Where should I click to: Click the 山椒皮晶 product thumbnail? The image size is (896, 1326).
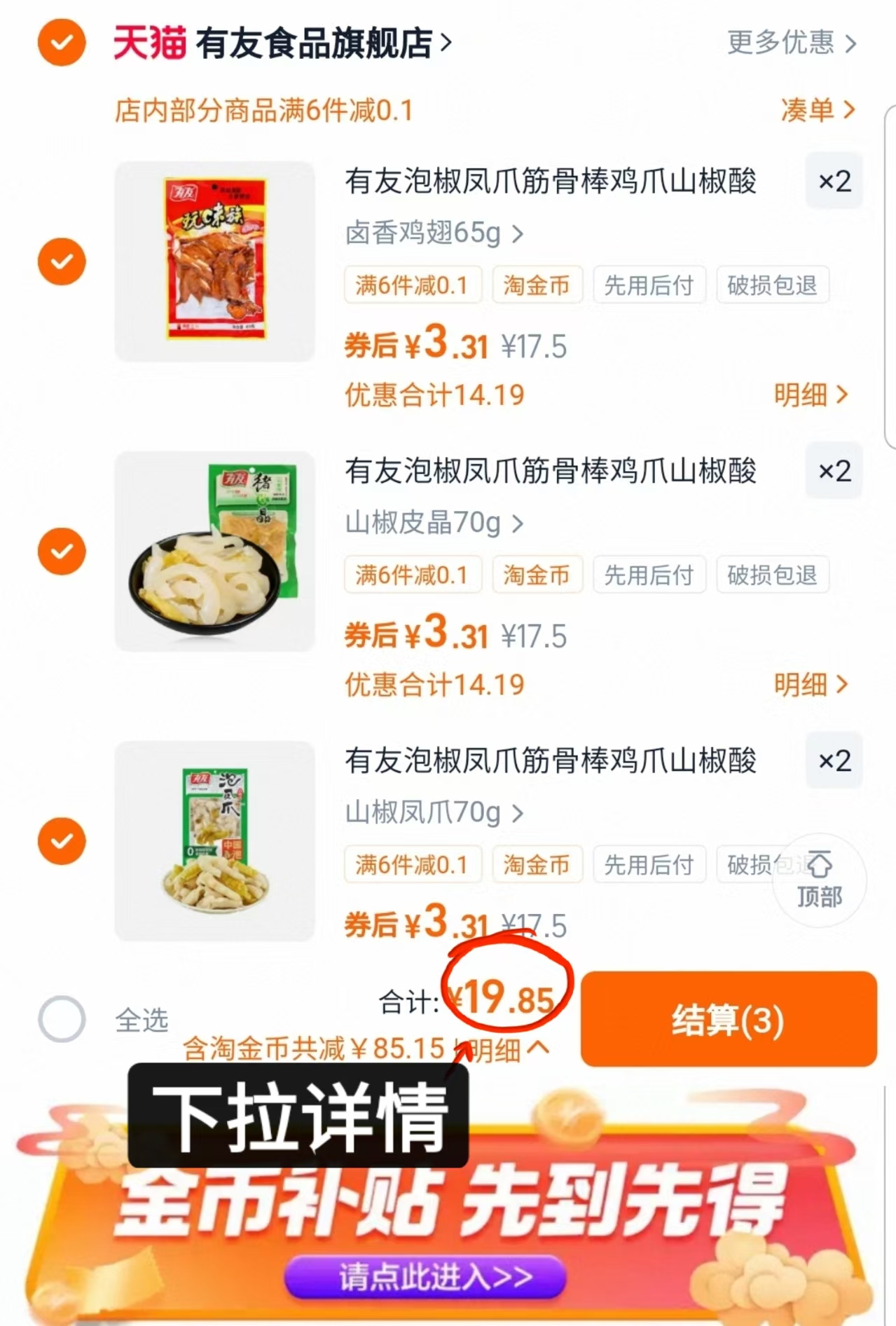[x=214, y=551]
